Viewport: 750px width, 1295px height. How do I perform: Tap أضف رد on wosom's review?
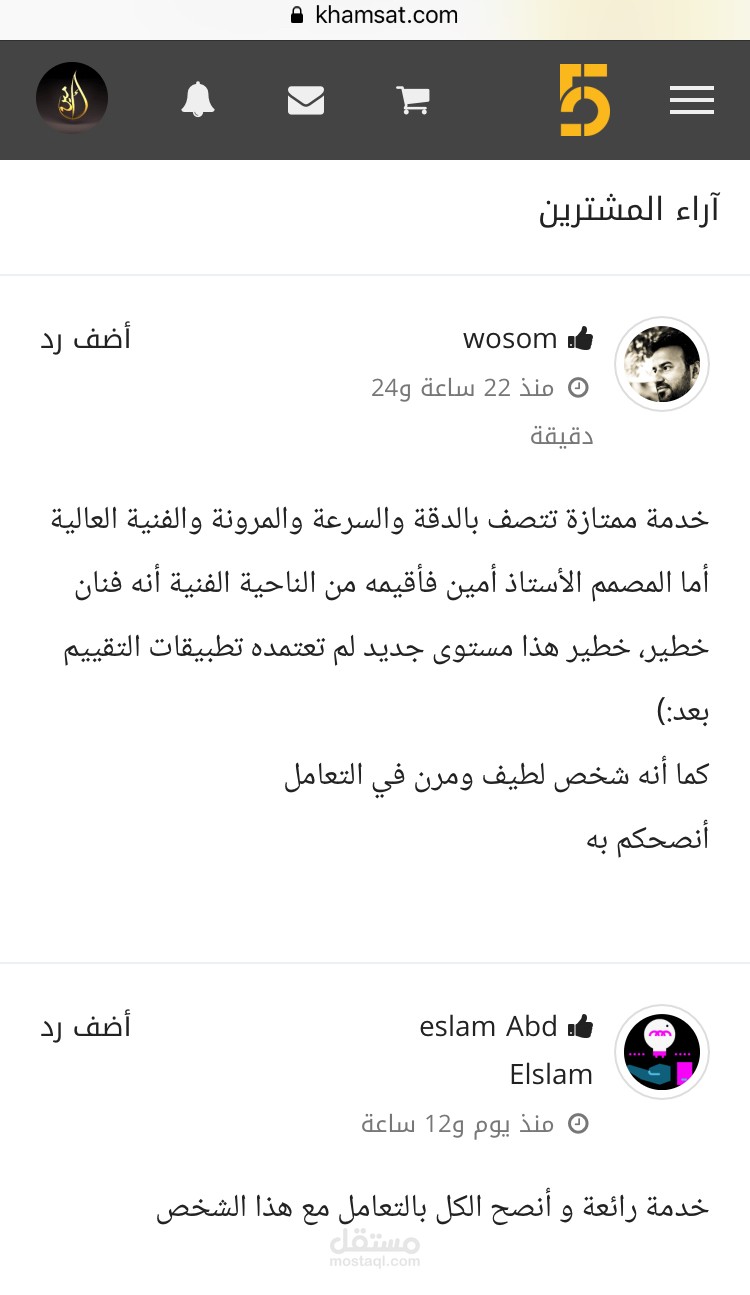(x=86, y=338)
